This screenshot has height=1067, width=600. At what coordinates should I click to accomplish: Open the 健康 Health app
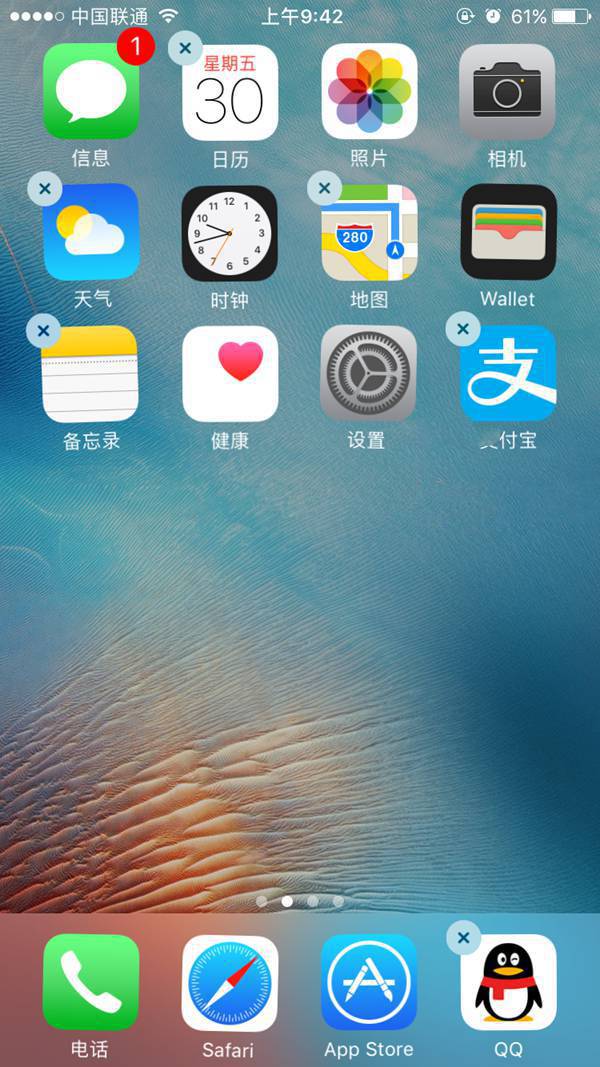point(230,373)
